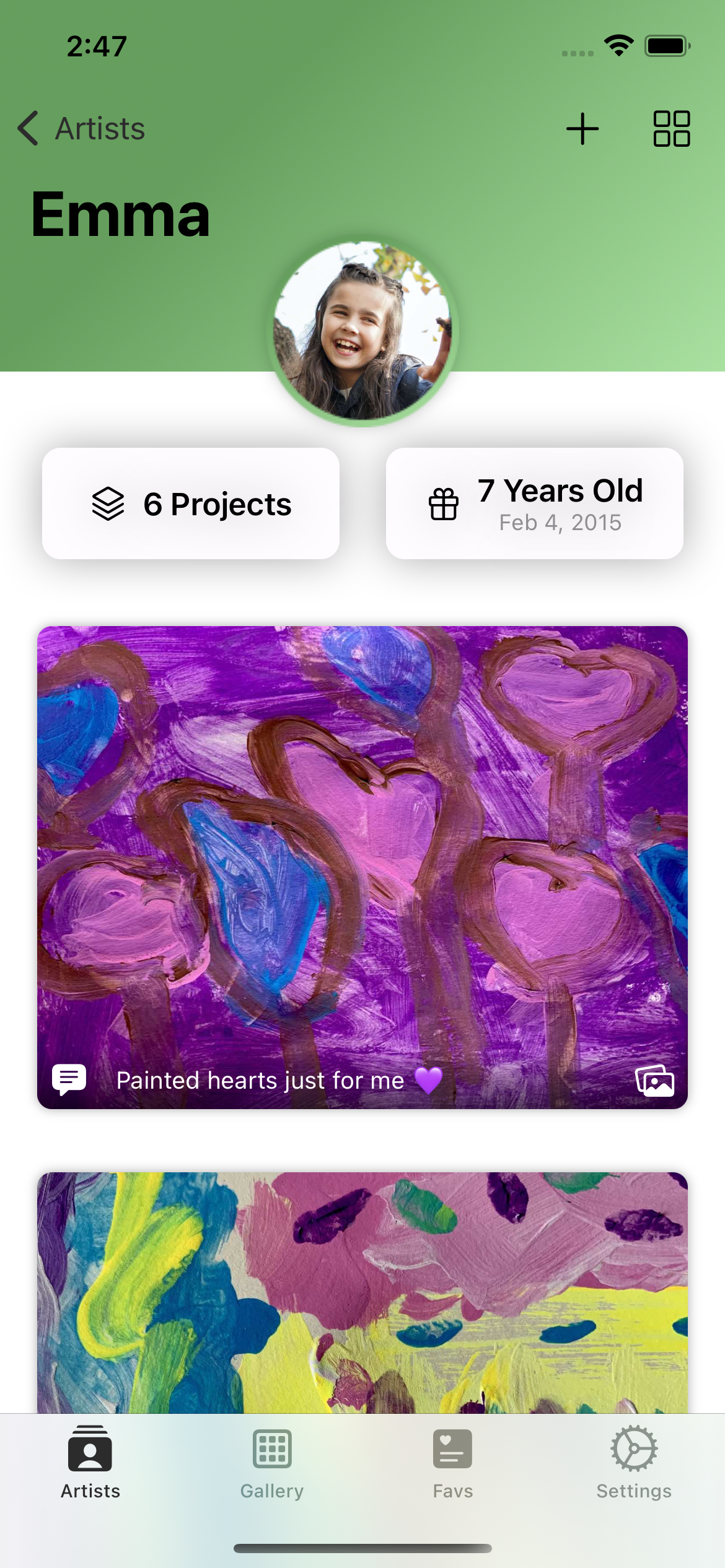Viewport: 725px width, 1568px height.
Task: Open the Settings tab
Action: [634, 1464]
